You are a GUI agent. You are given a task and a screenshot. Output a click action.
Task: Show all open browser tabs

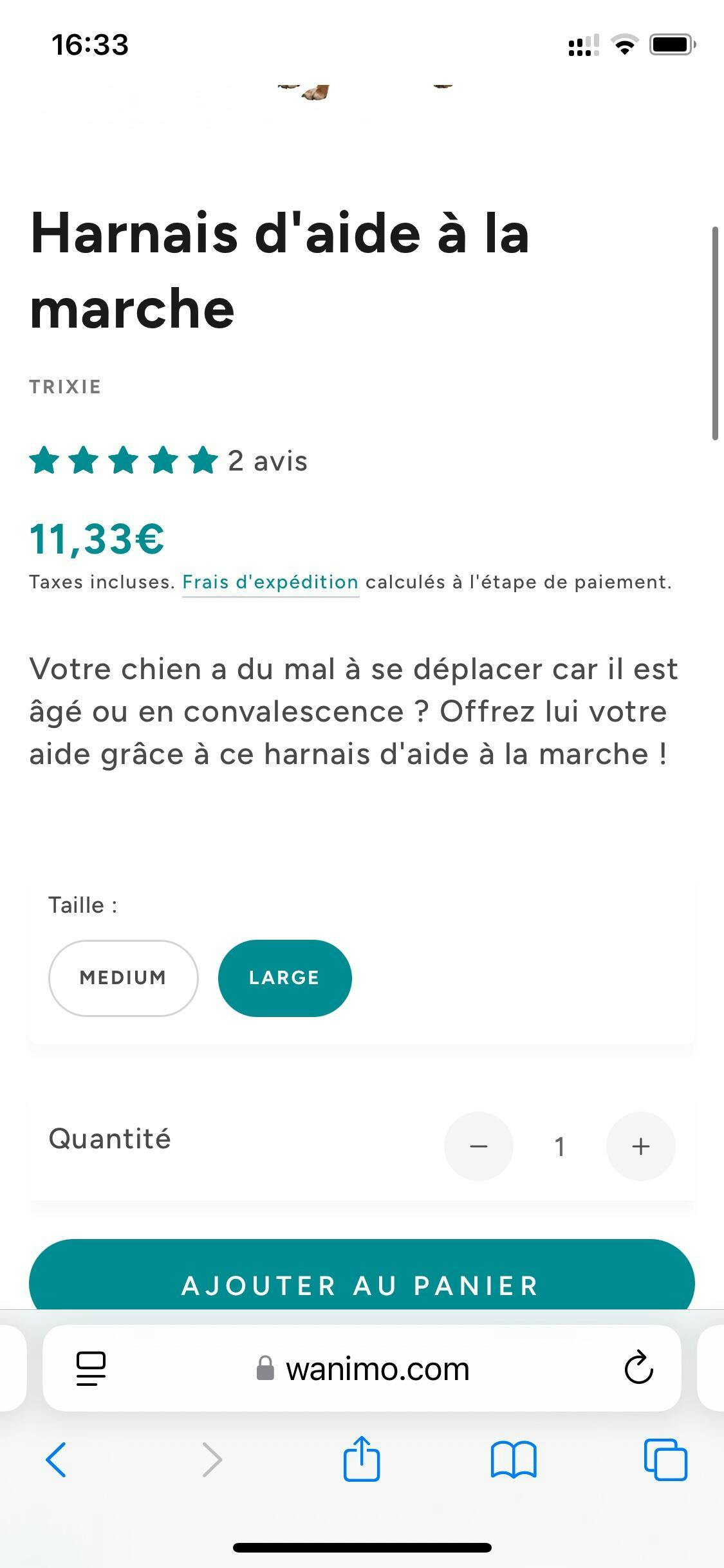pyautogui.click(x=665, y=1460)
